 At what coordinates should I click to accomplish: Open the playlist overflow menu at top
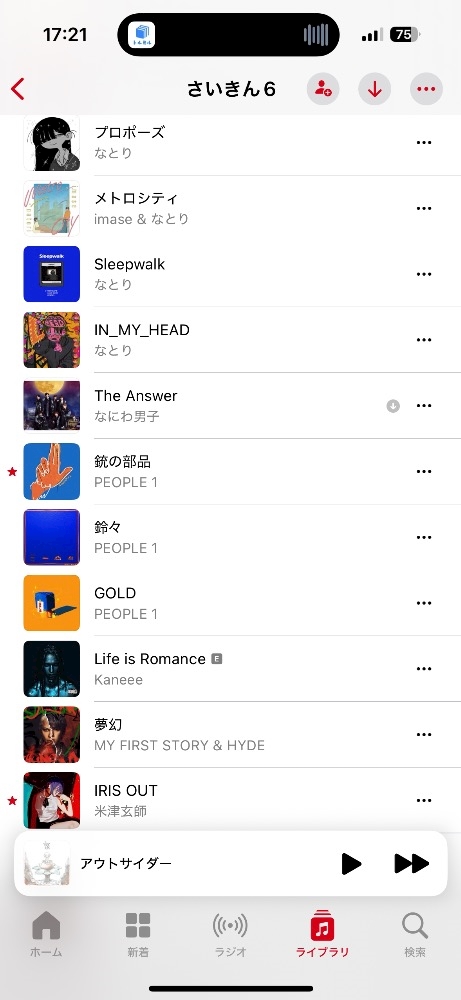coord(426,89)
